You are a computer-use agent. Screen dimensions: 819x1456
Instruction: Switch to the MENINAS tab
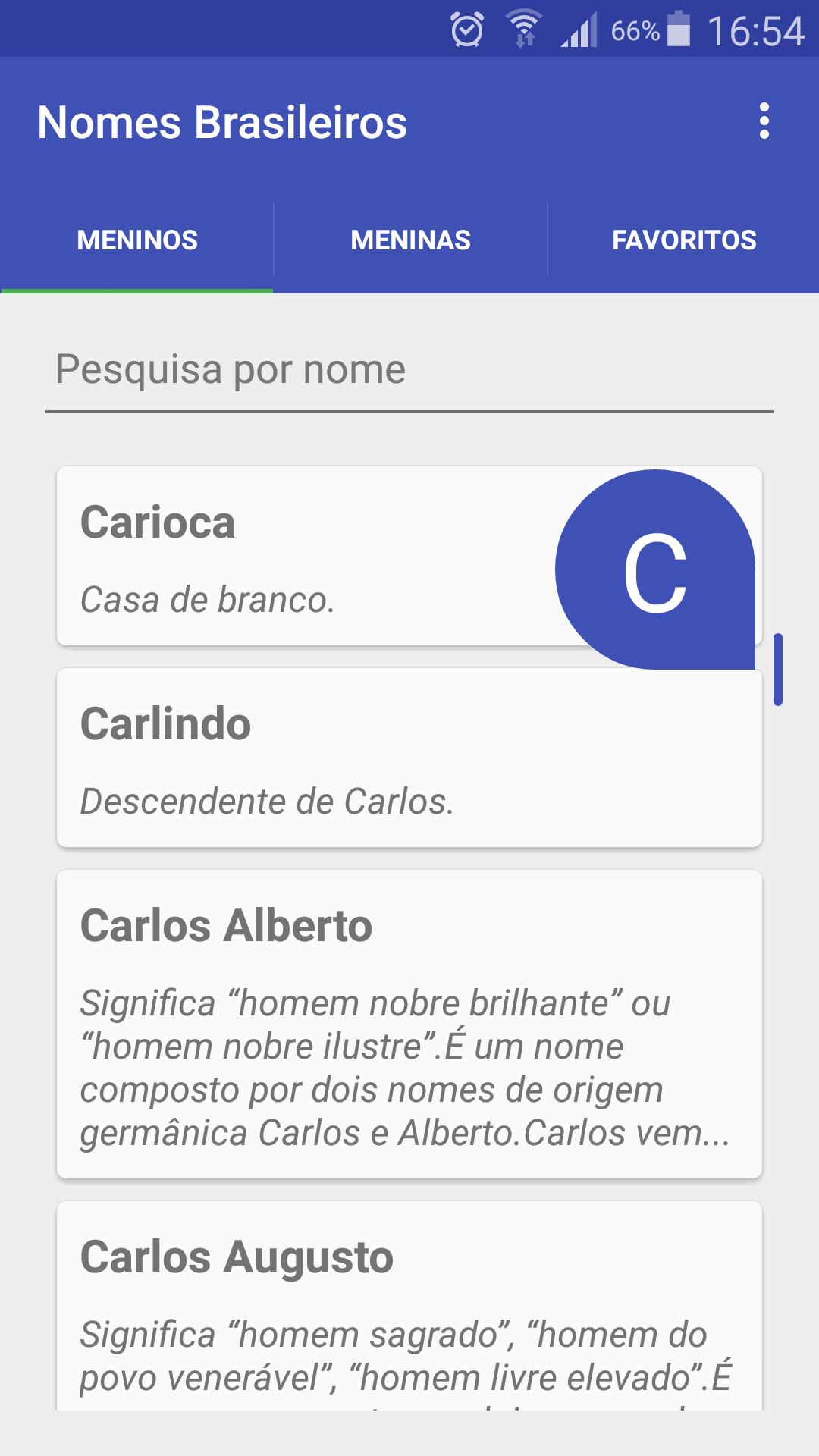[409, 239]
